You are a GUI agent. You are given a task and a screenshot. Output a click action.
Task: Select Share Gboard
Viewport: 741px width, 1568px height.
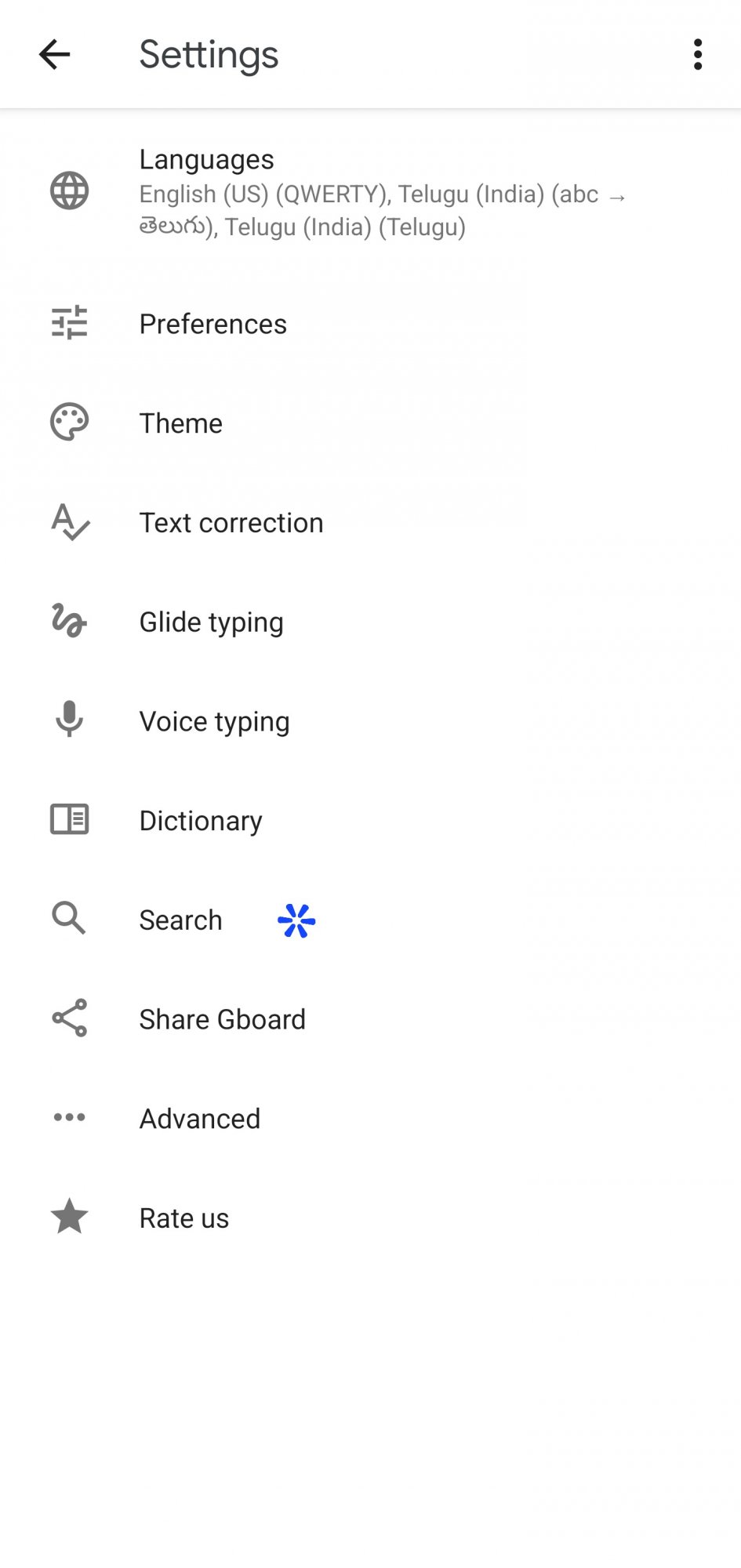pyautogui.click(x=370, y=1019)
